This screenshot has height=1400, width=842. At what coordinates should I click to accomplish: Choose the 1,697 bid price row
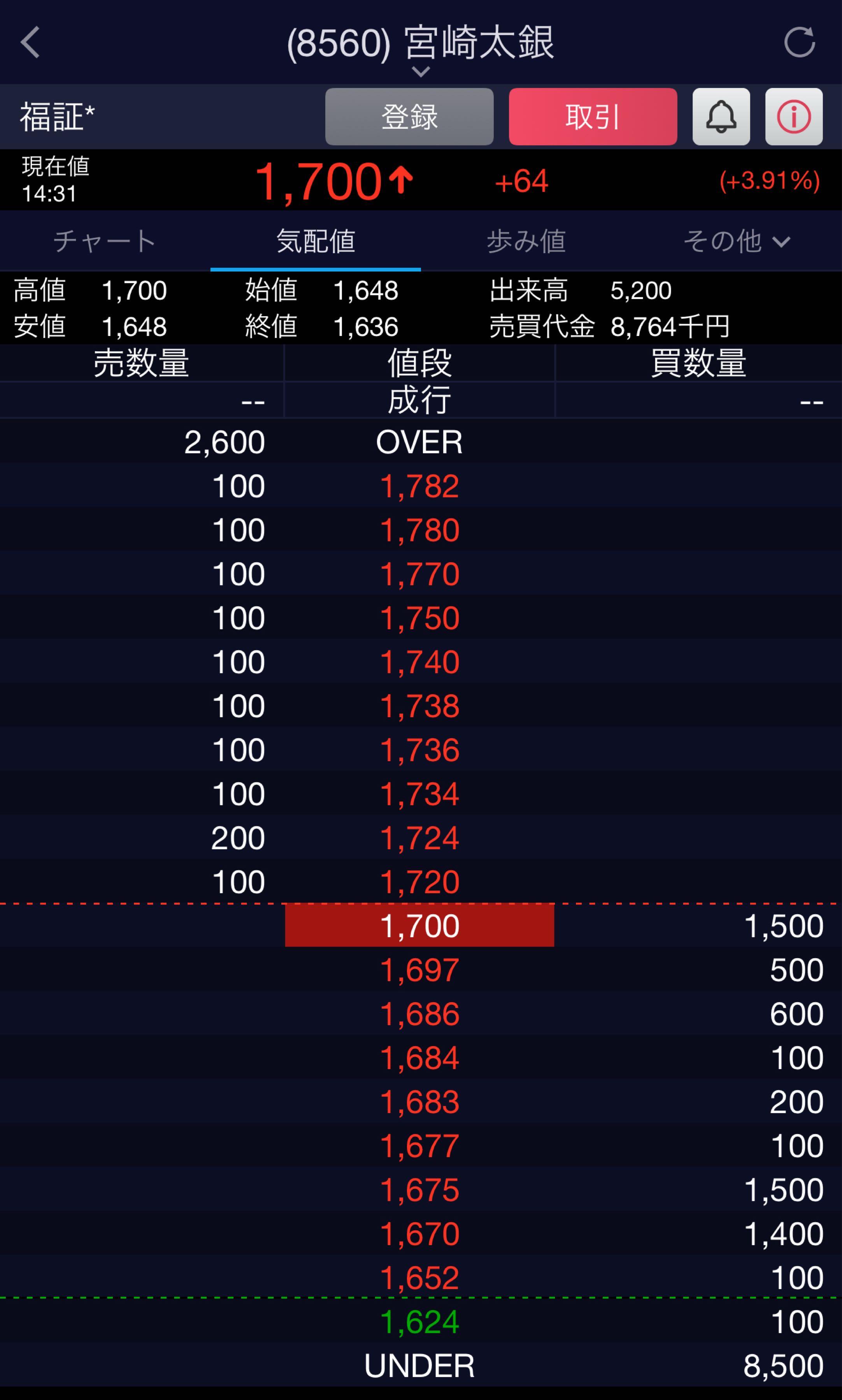tap(419, 969)
